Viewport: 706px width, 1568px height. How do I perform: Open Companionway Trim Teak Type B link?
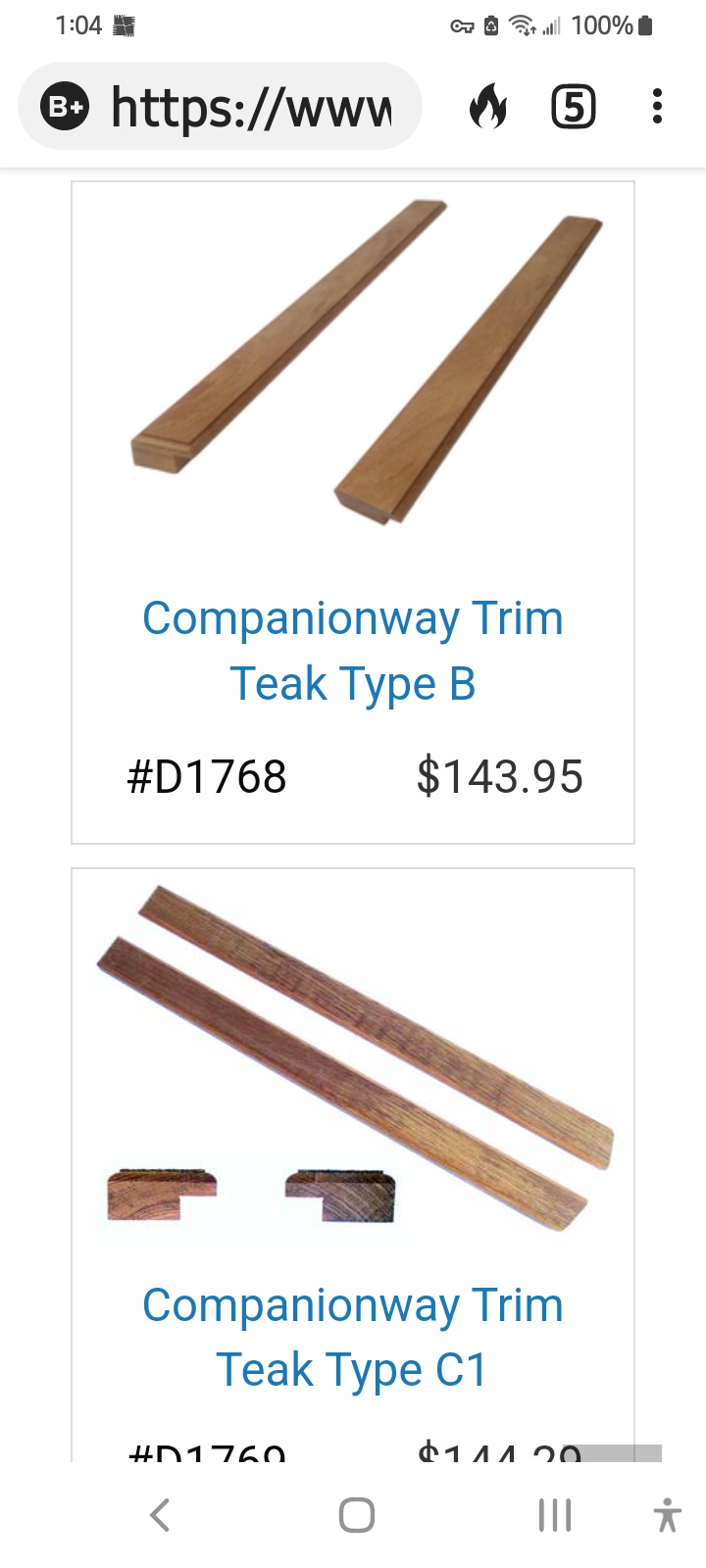tap(353, 651)
